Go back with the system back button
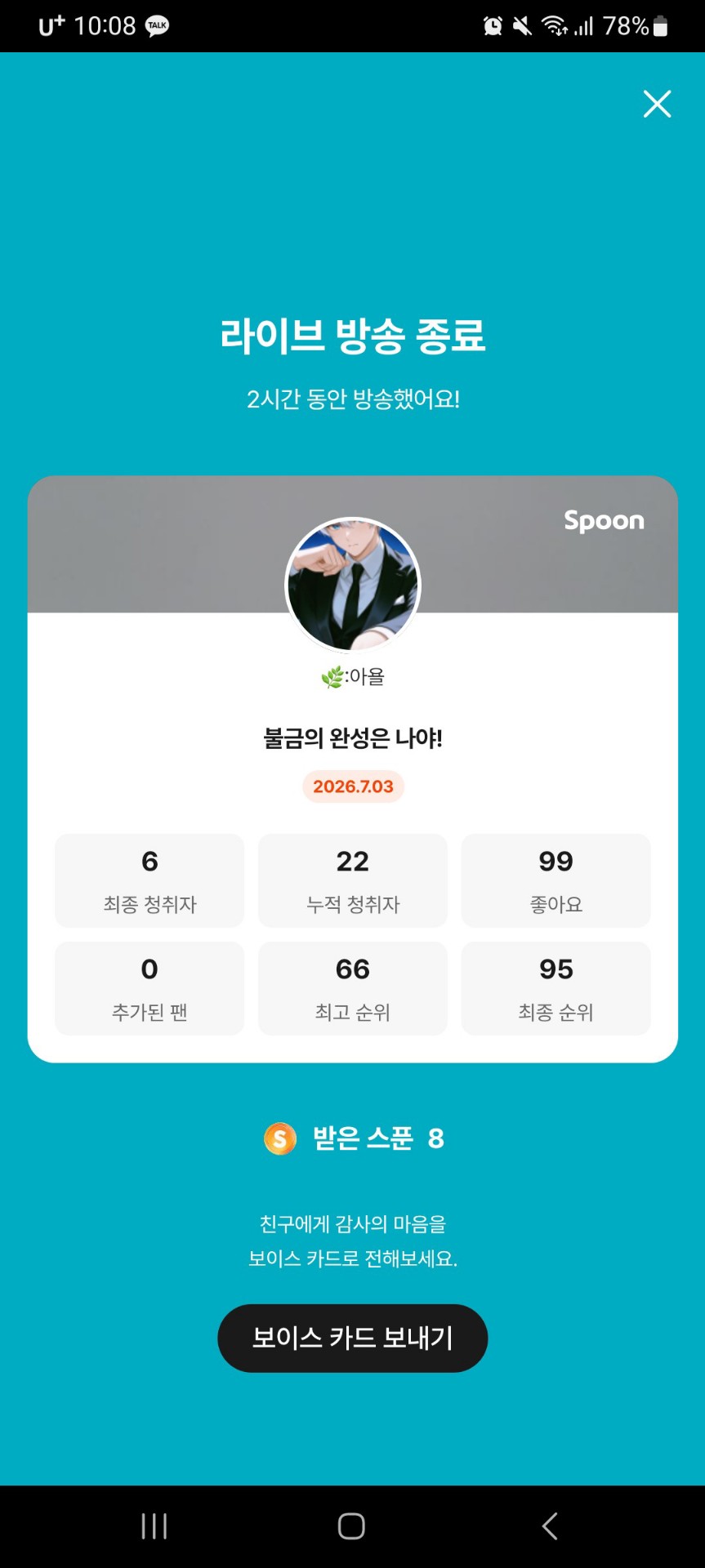This screenshot has width=705, height=1568. pyautogui.click(x=550, y=1526)
